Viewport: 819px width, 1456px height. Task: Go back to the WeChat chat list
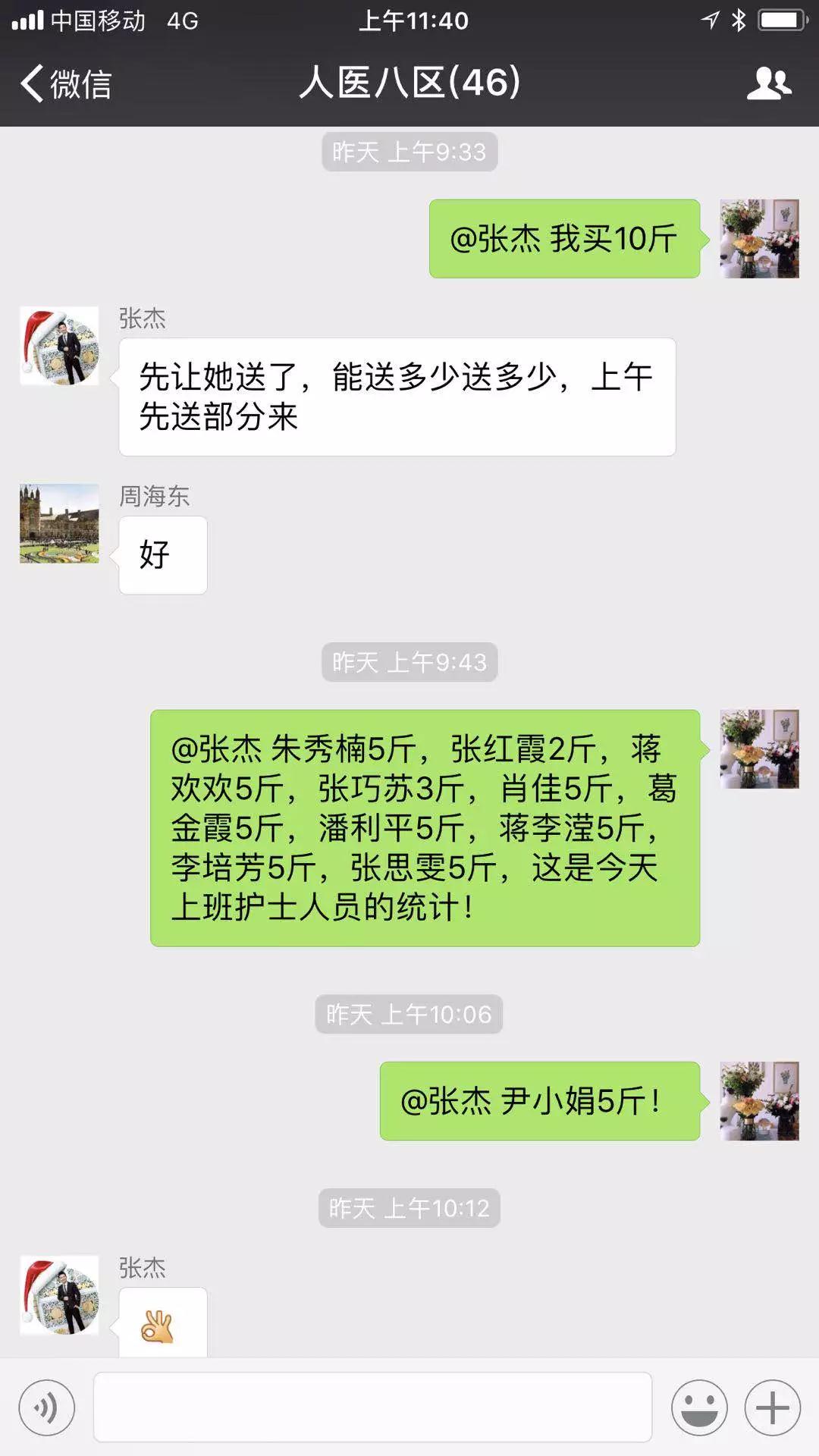click(65, 83)
